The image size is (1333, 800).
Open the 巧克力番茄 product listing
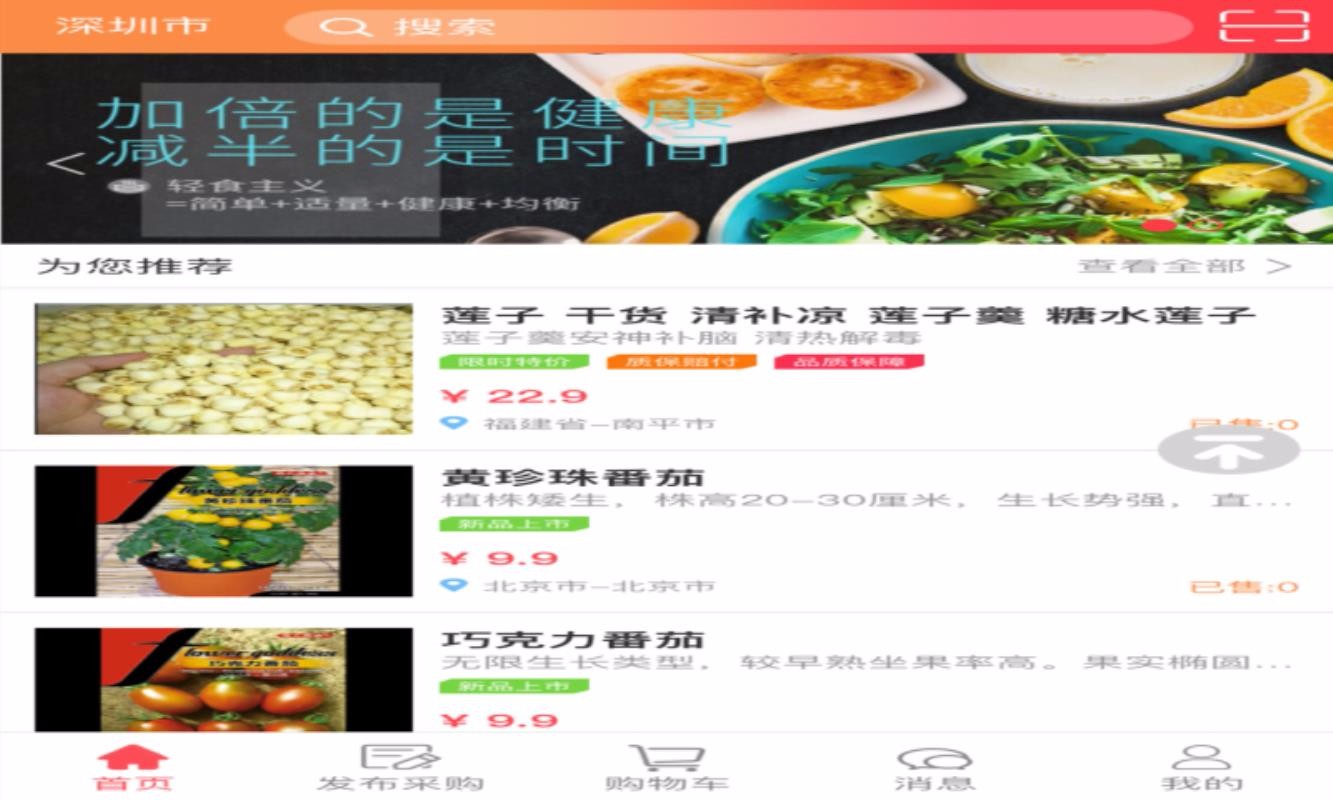(573, 640)
